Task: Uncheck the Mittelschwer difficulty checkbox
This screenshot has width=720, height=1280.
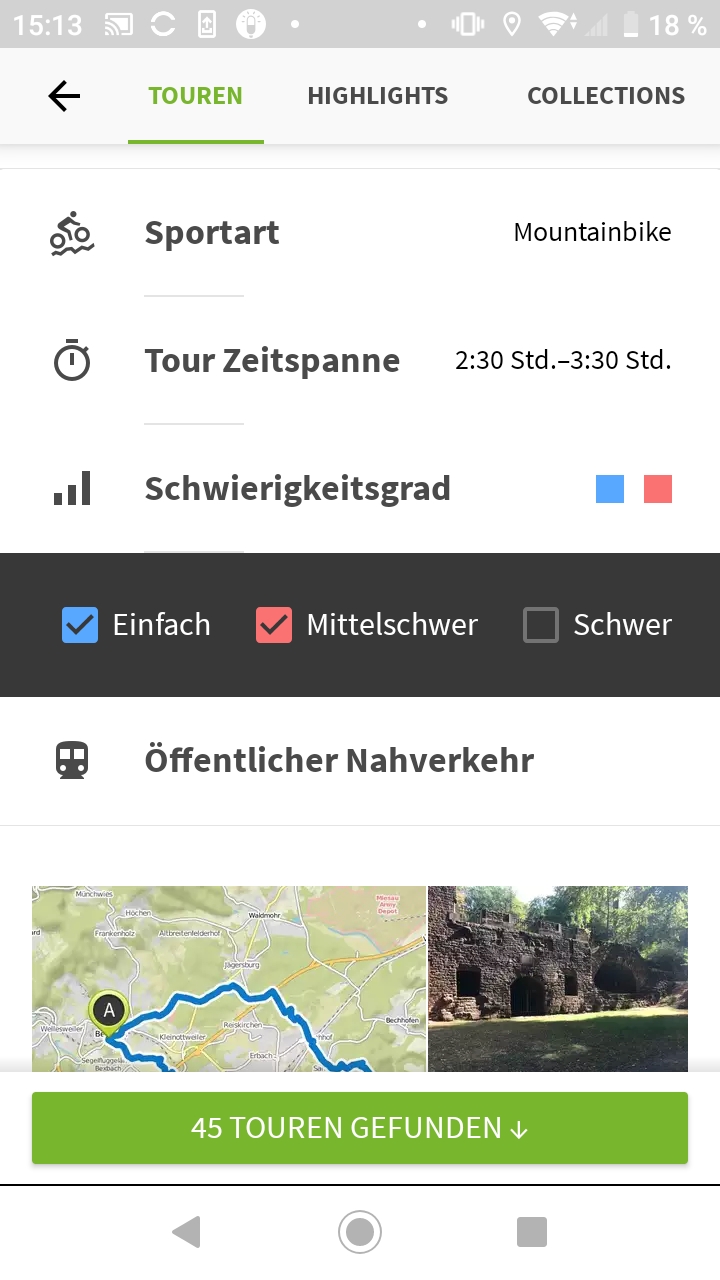Action: (x=274, y=625)
